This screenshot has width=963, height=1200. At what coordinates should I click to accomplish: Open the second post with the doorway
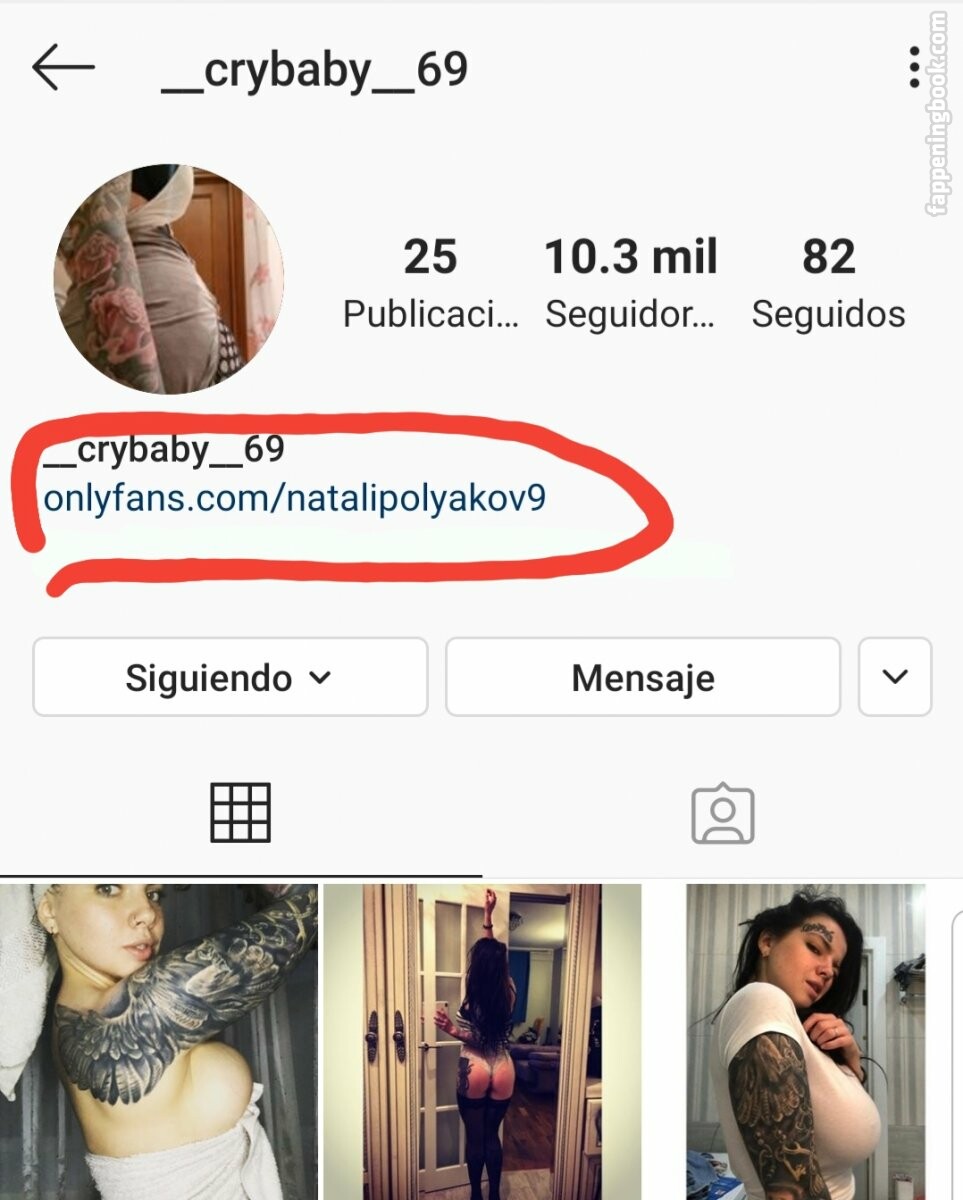click(x=482, y=1040)
